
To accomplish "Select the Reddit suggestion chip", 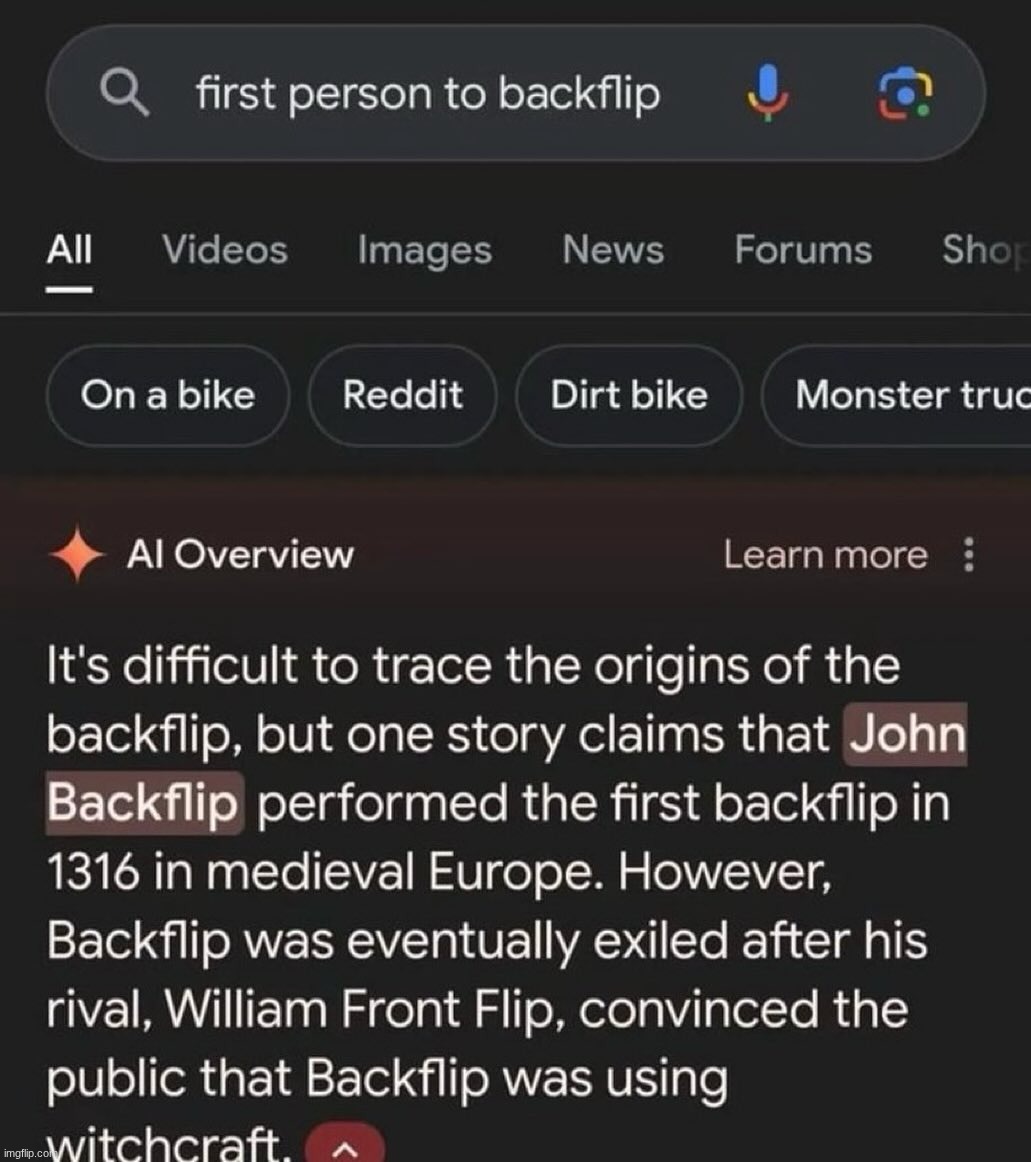I will point(403,395).
